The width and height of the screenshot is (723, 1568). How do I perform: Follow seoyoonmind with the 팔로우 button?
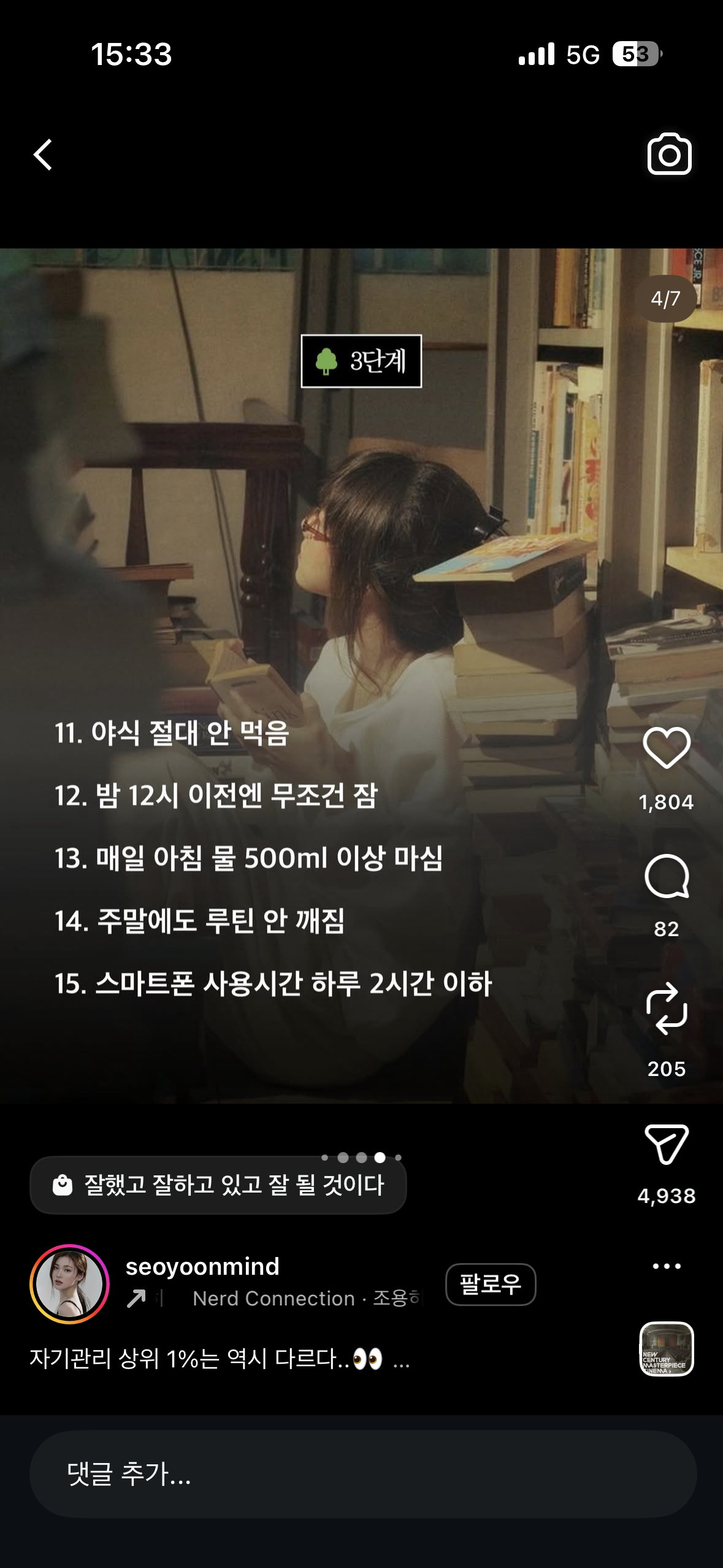click(490, 1284)
